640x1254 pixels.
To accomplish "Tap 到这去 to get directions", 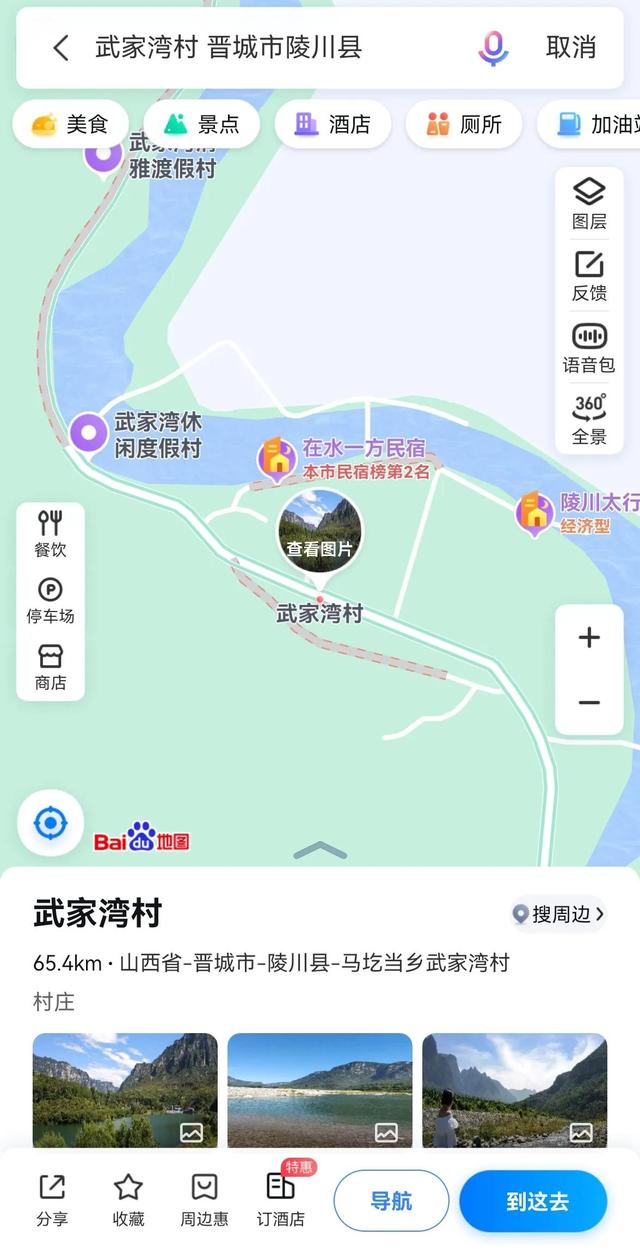I will (533, 1200).
